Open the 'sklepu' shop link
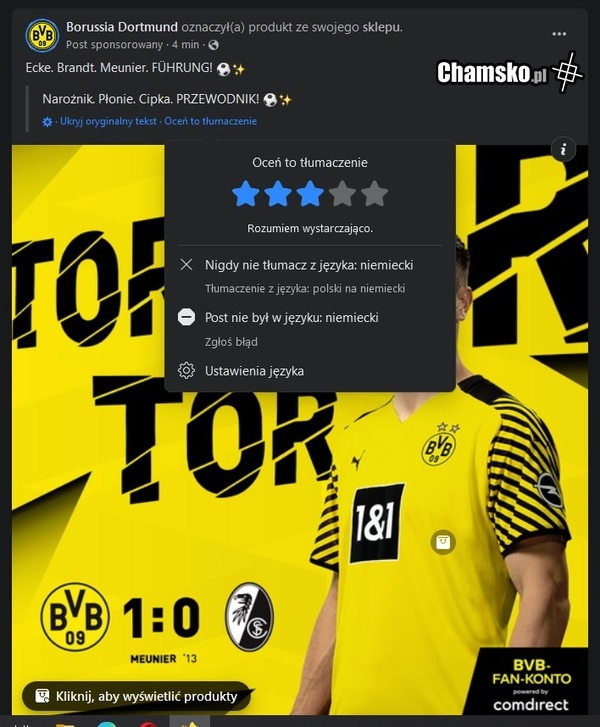This screenshot has width=600, height=727. 382,27
